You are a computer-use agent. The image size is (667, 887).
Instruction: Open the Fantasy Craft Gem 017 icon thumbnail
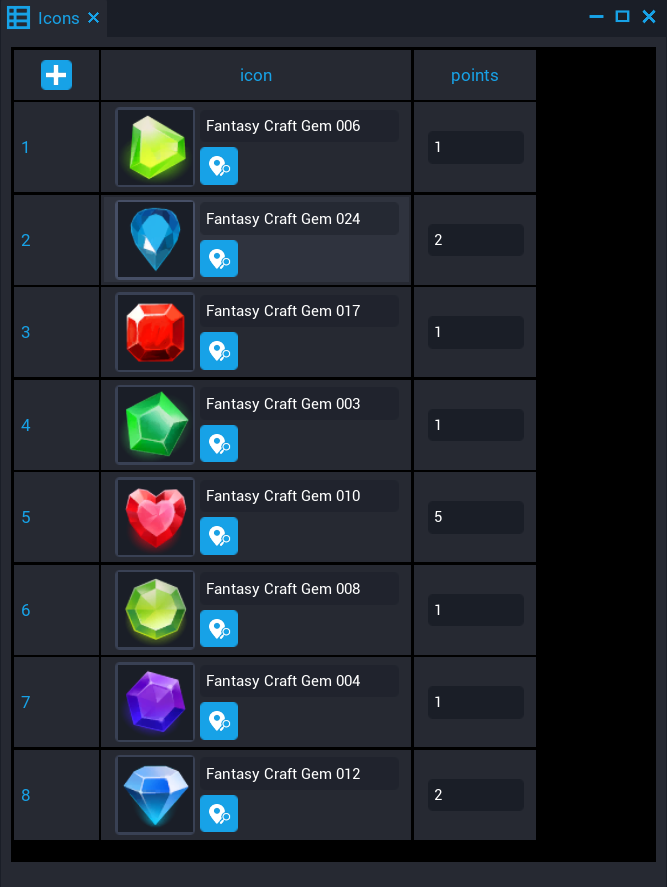coord(155,332)
